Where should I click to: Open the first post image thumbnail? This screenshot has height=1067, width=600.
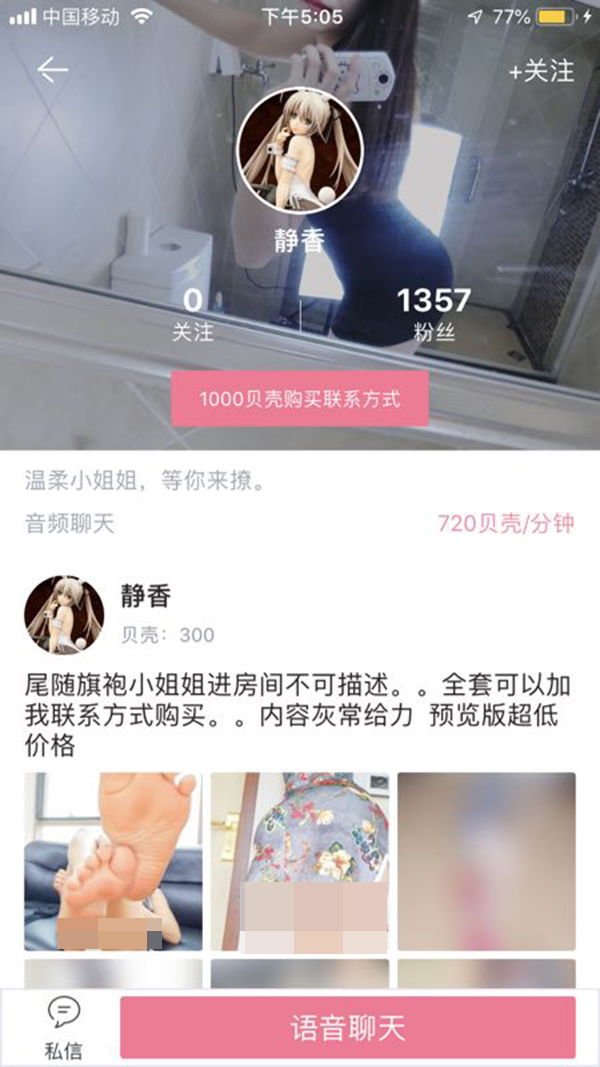(x=113, y=861)
